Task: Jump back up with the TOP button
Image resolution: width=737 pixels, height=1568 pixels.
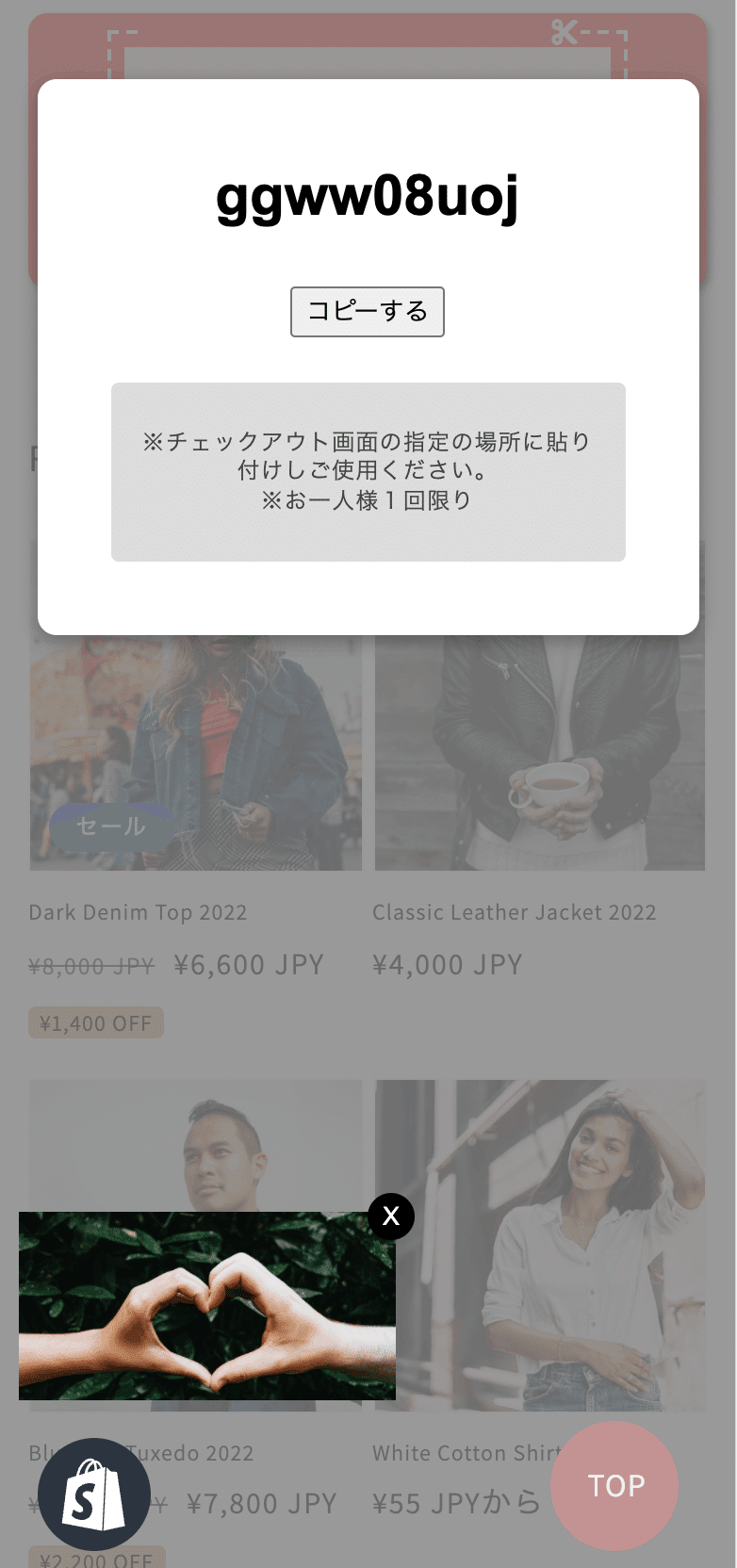Action: pos(614,1486)
